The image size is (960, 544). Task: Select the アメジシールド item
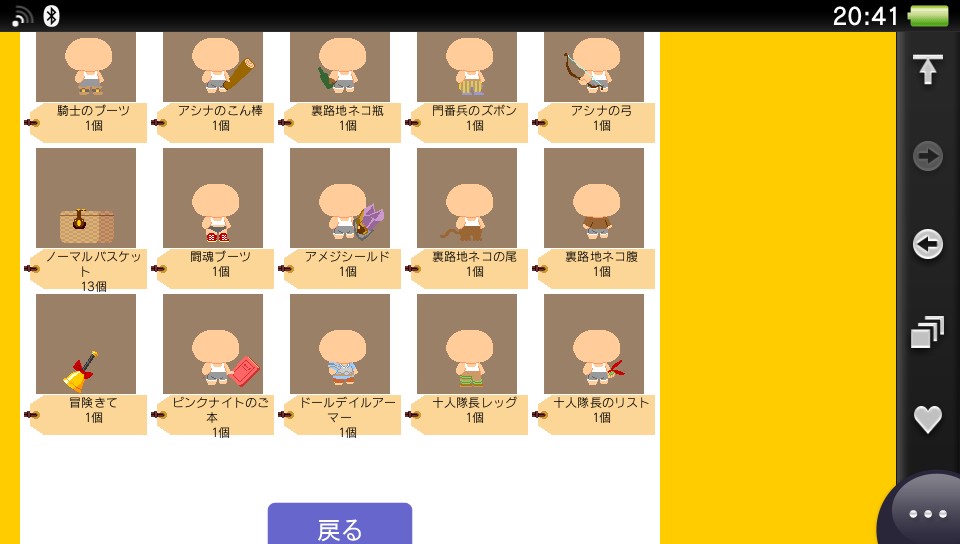click(x=340, y=198)
